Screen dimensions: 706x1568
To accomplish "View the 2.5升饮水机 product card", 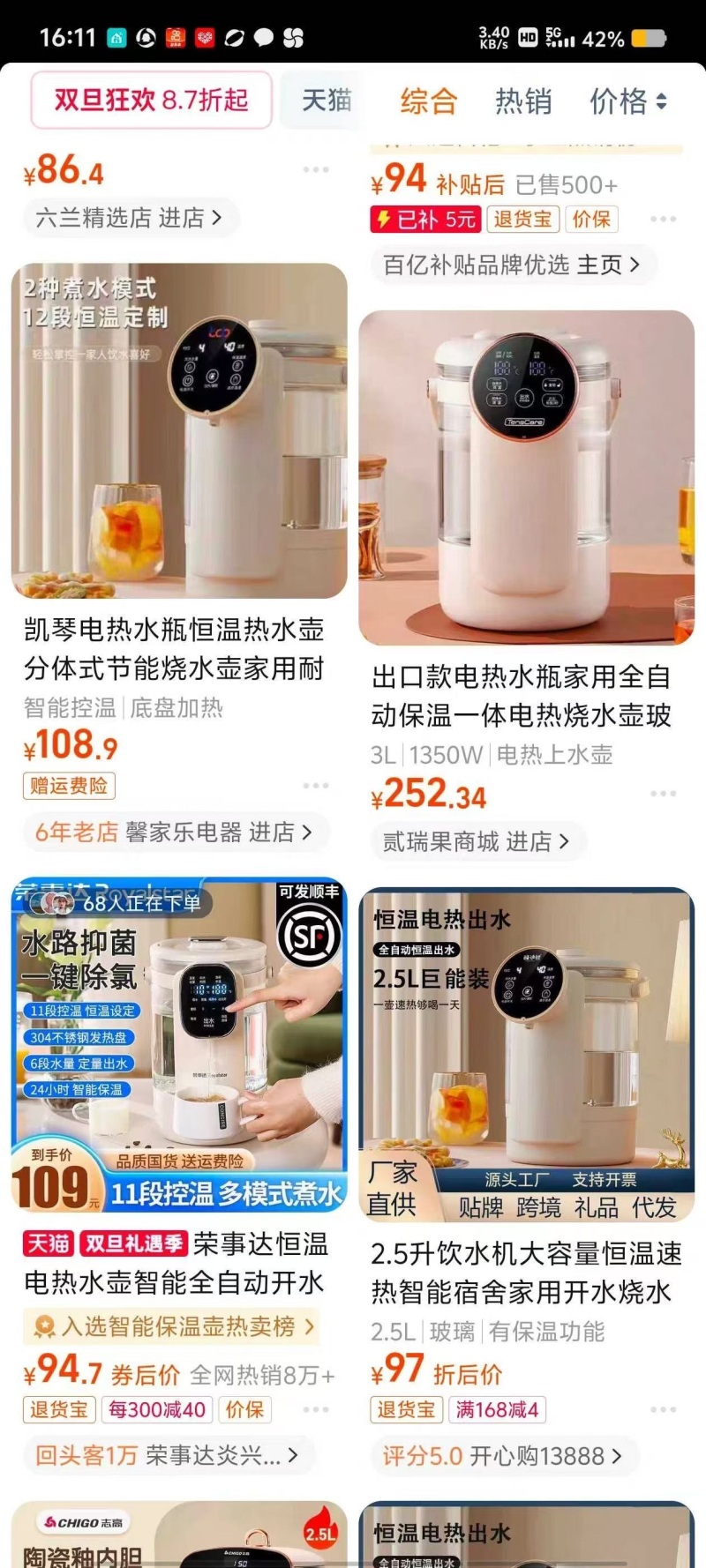I will tap(526, 1054).
